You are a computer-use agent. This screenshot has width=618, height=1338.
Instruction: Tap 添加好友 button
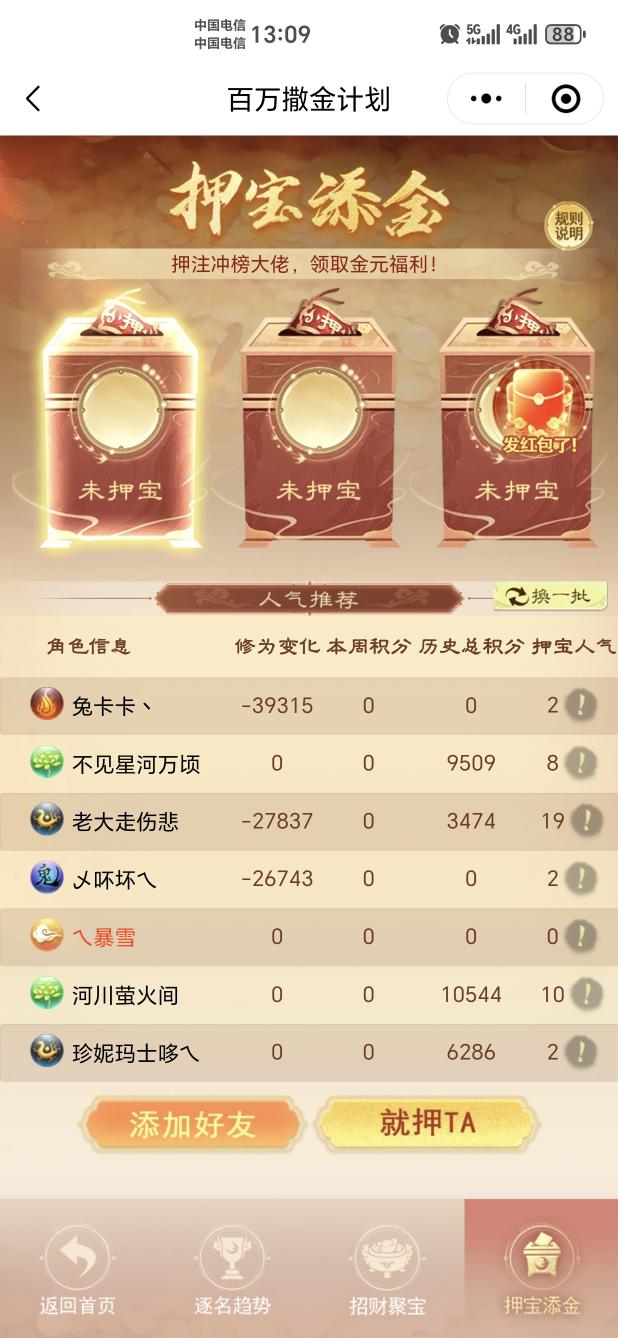tap(190, 1124)
